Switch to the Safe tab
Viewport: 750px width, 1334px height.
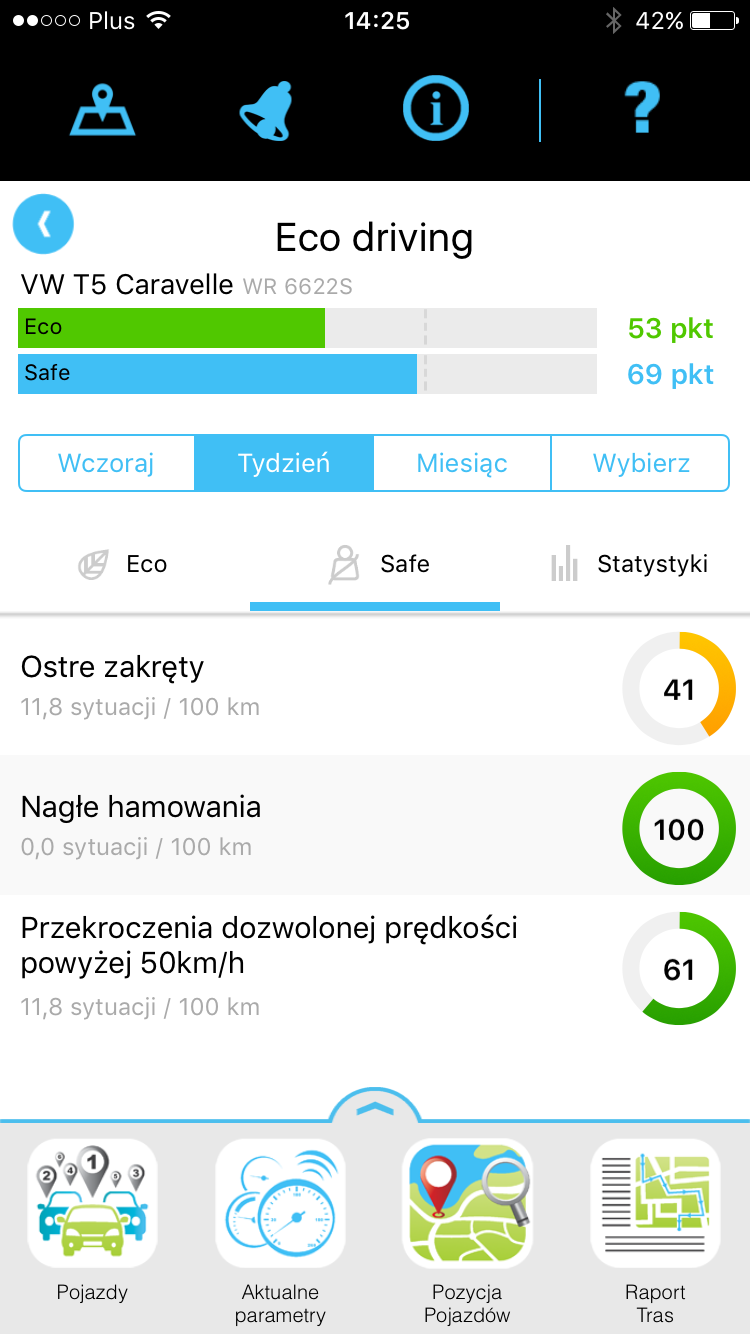point(375,564)
